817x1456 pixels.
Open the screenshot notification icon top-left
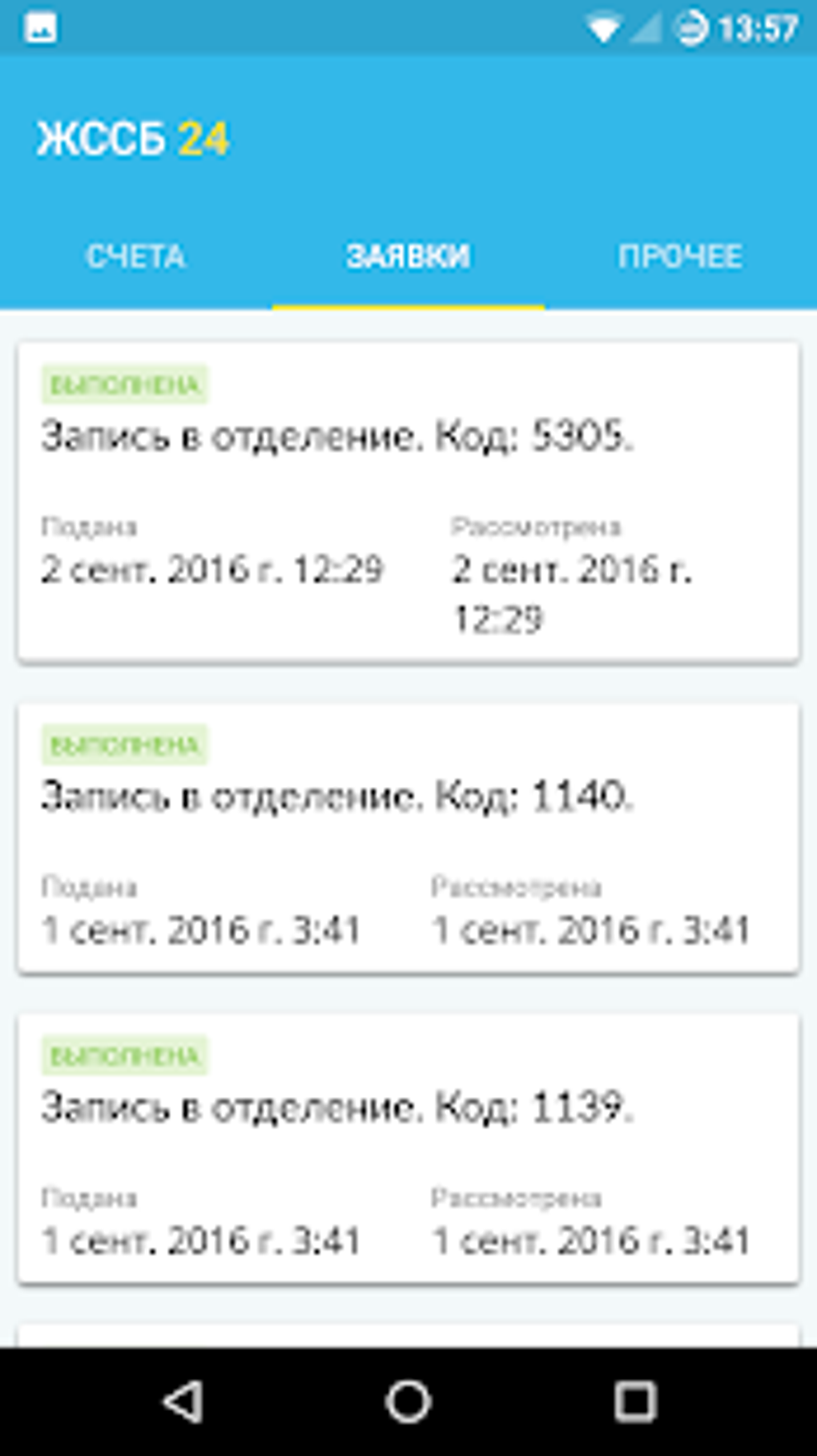38,26
